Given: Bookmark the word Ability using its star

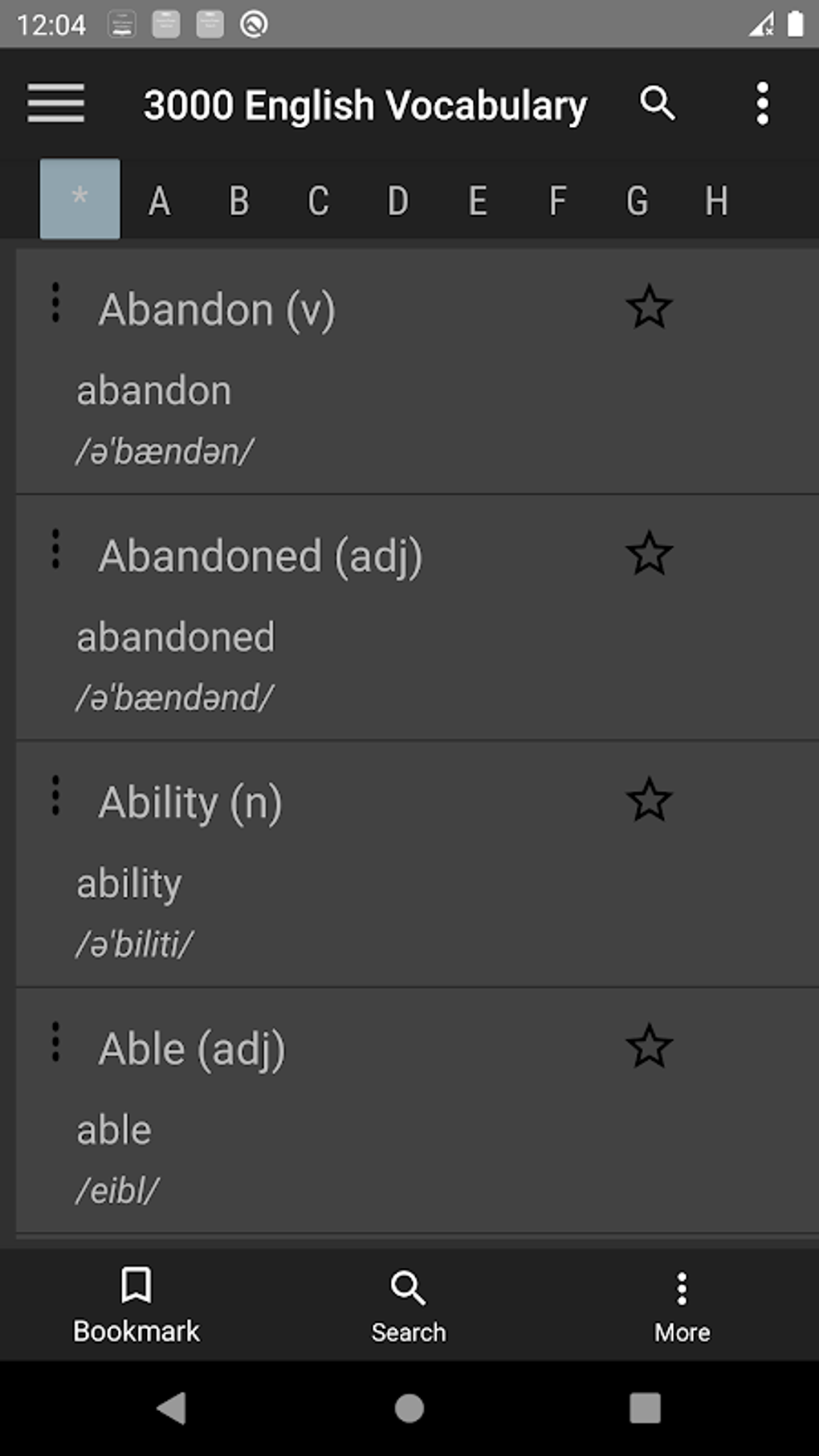Looking at the screenshot, I should 647,799.
